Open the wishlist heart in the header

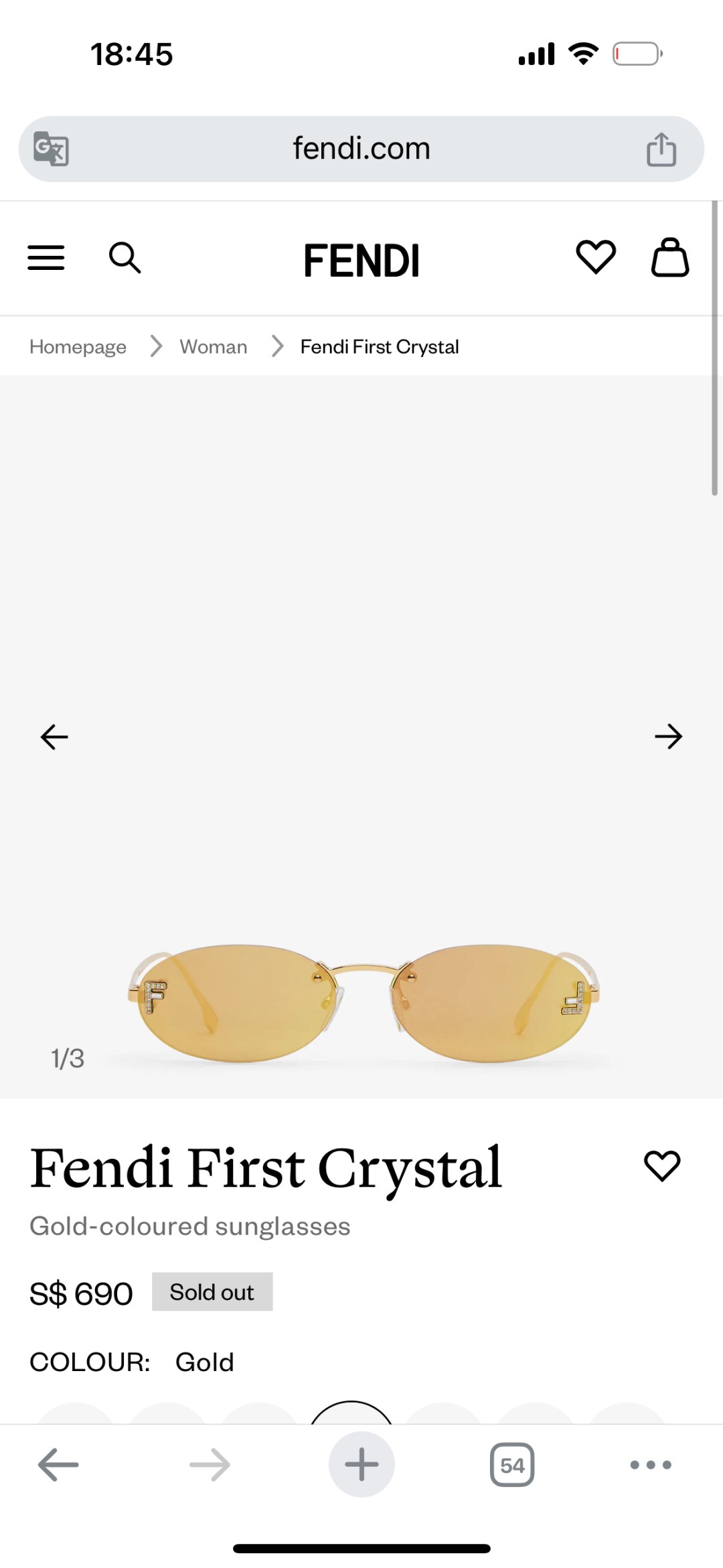596,257
